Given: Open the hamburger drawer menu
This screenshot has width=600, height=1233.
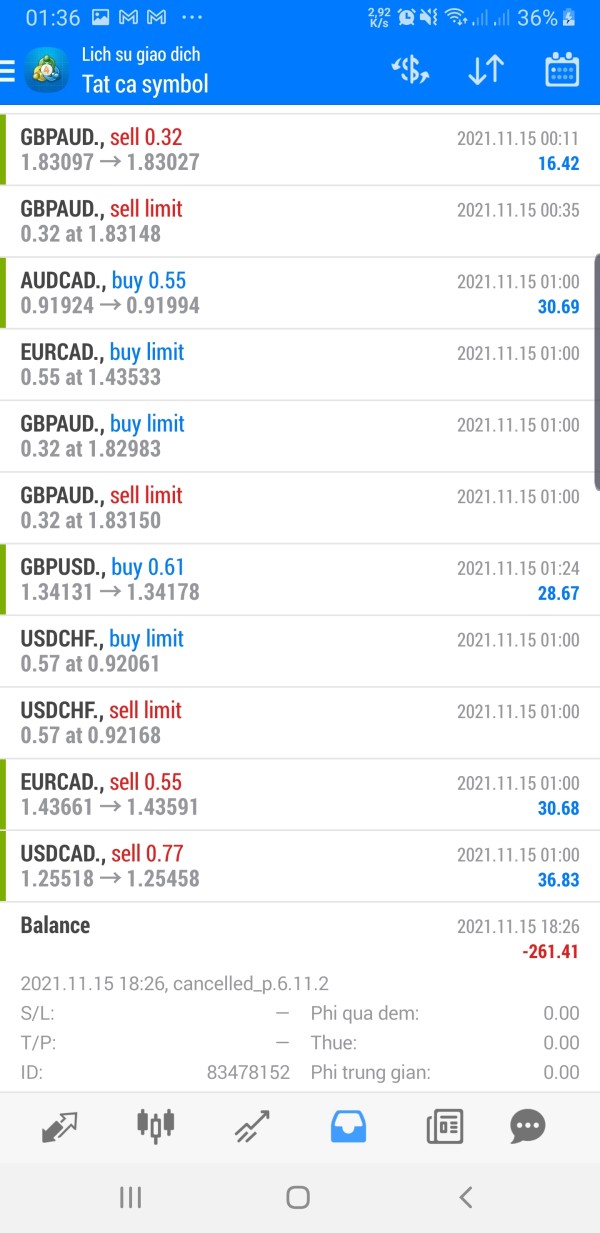Looking at the screenshot, I should (x=7, y=70).
